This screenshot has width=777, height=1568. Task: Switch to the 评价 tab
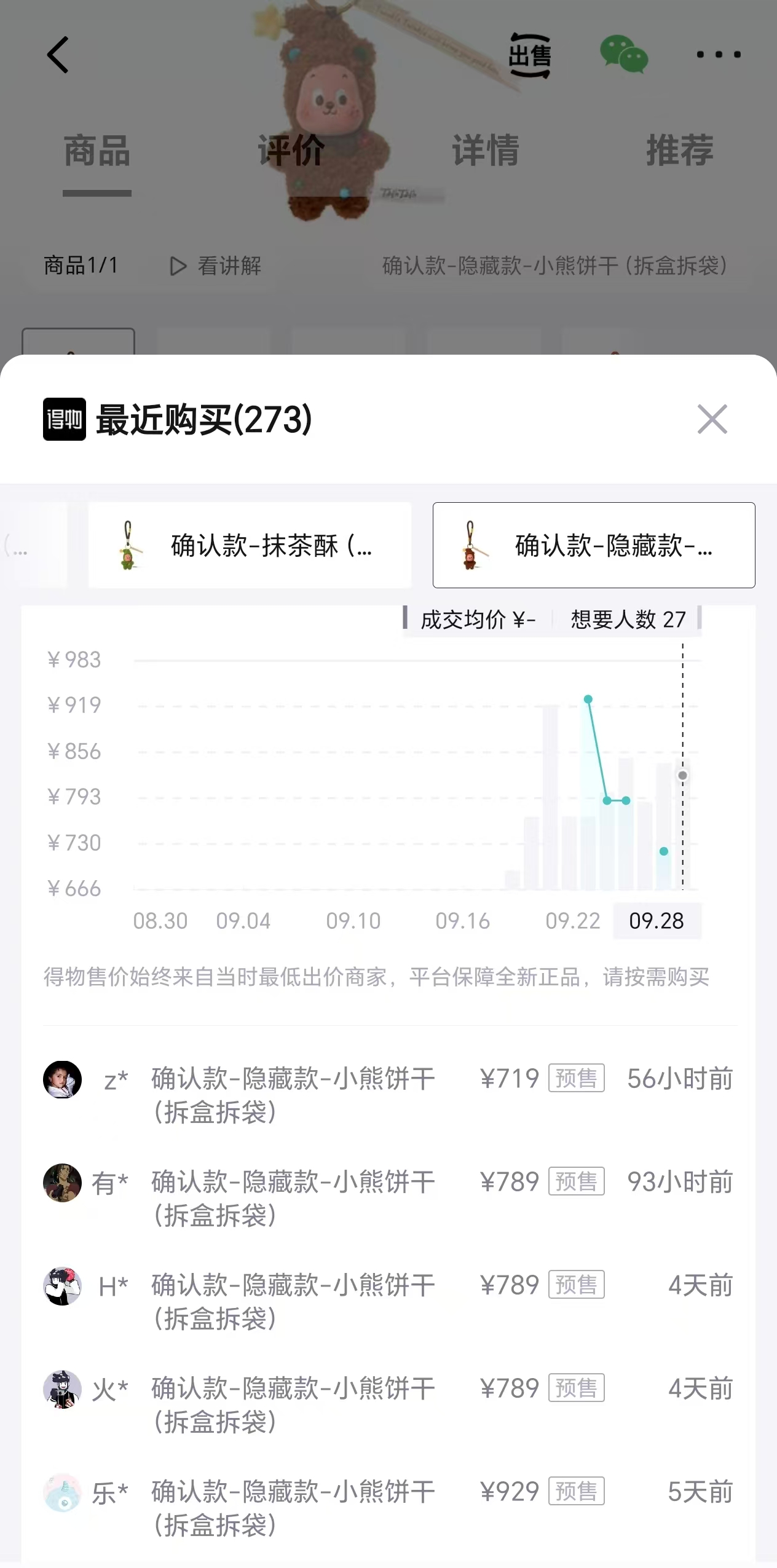coord(291,151)
